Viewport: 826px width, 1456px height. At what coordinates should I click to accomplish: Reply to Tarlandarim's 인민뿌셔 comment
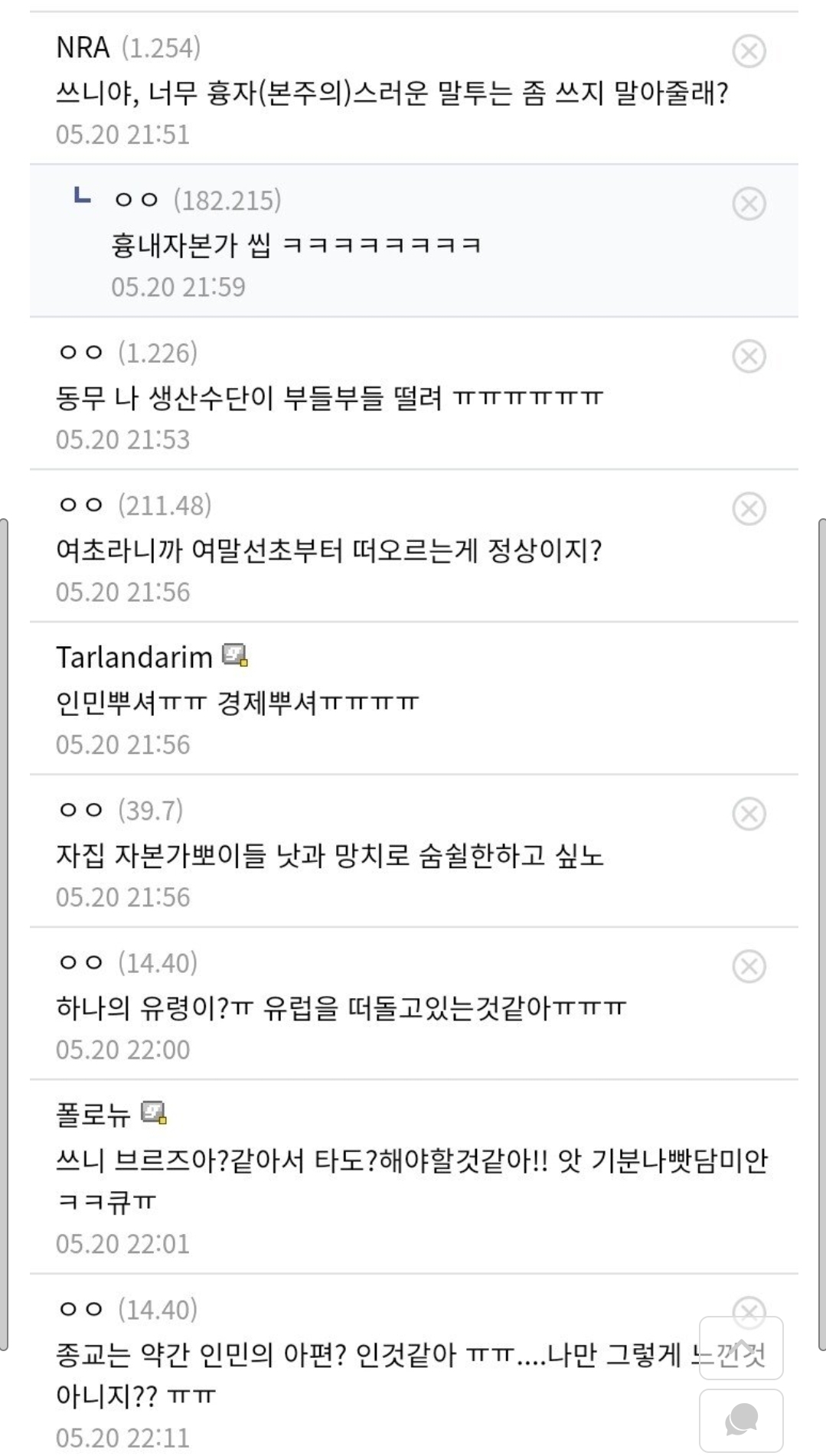[237, 702]
